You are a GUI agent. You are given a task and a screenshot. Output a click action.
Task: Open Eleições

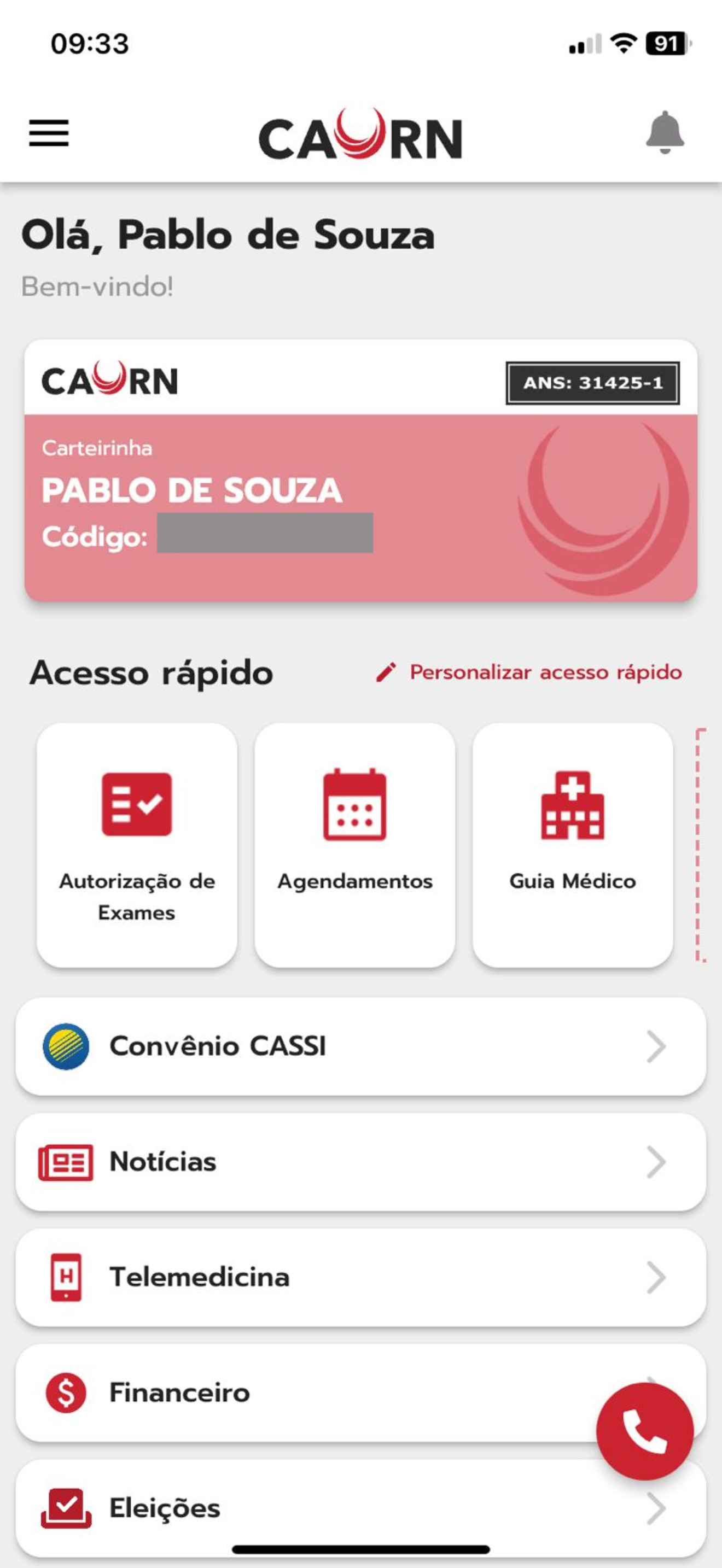point(360,1508)
